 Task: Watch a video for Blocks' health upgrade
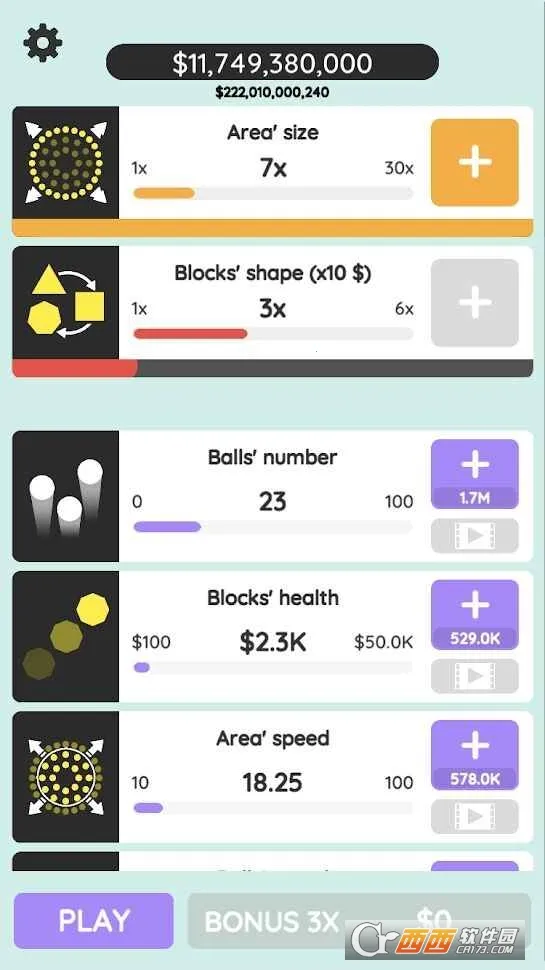coord(474,676)
